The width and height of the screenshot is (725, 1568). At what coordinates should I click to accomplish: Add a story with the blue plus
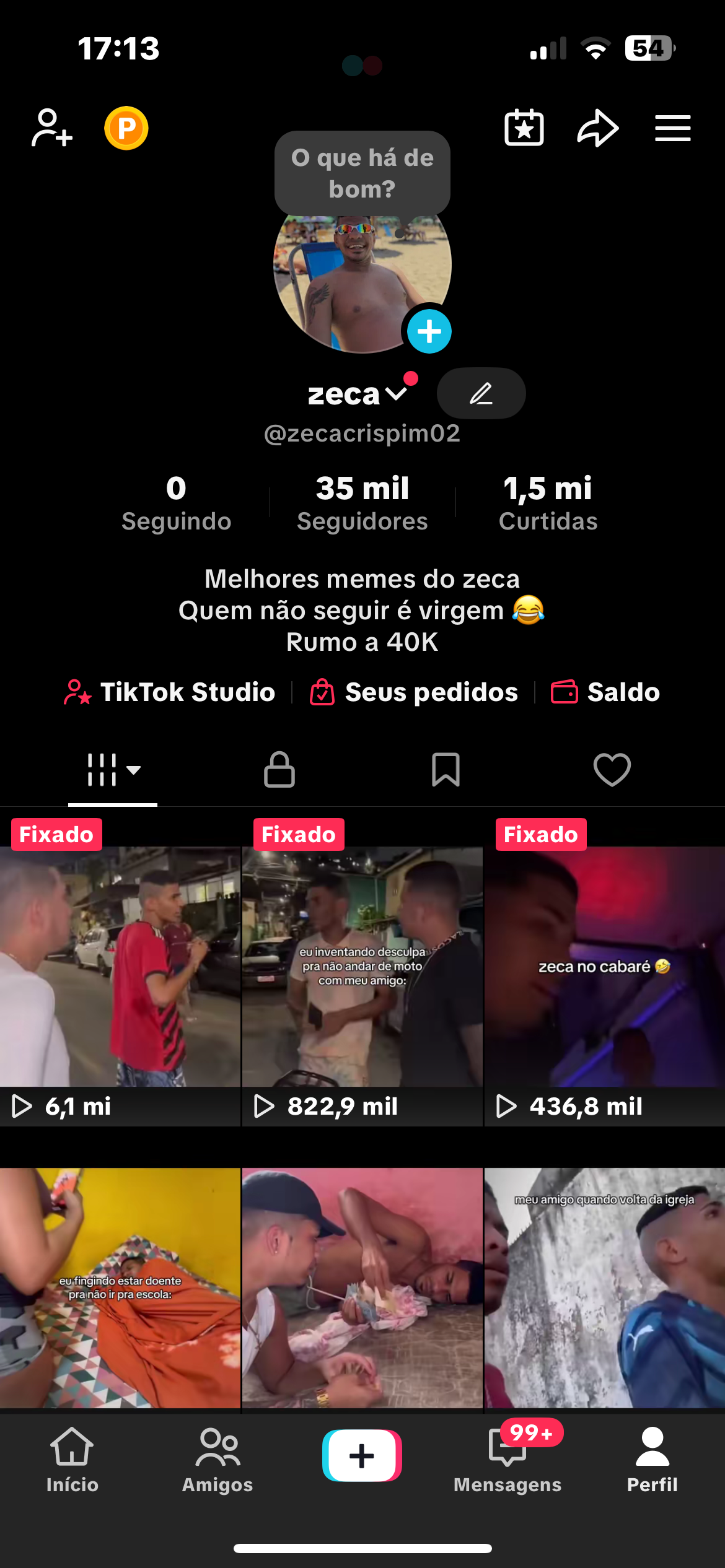point(429,331)
